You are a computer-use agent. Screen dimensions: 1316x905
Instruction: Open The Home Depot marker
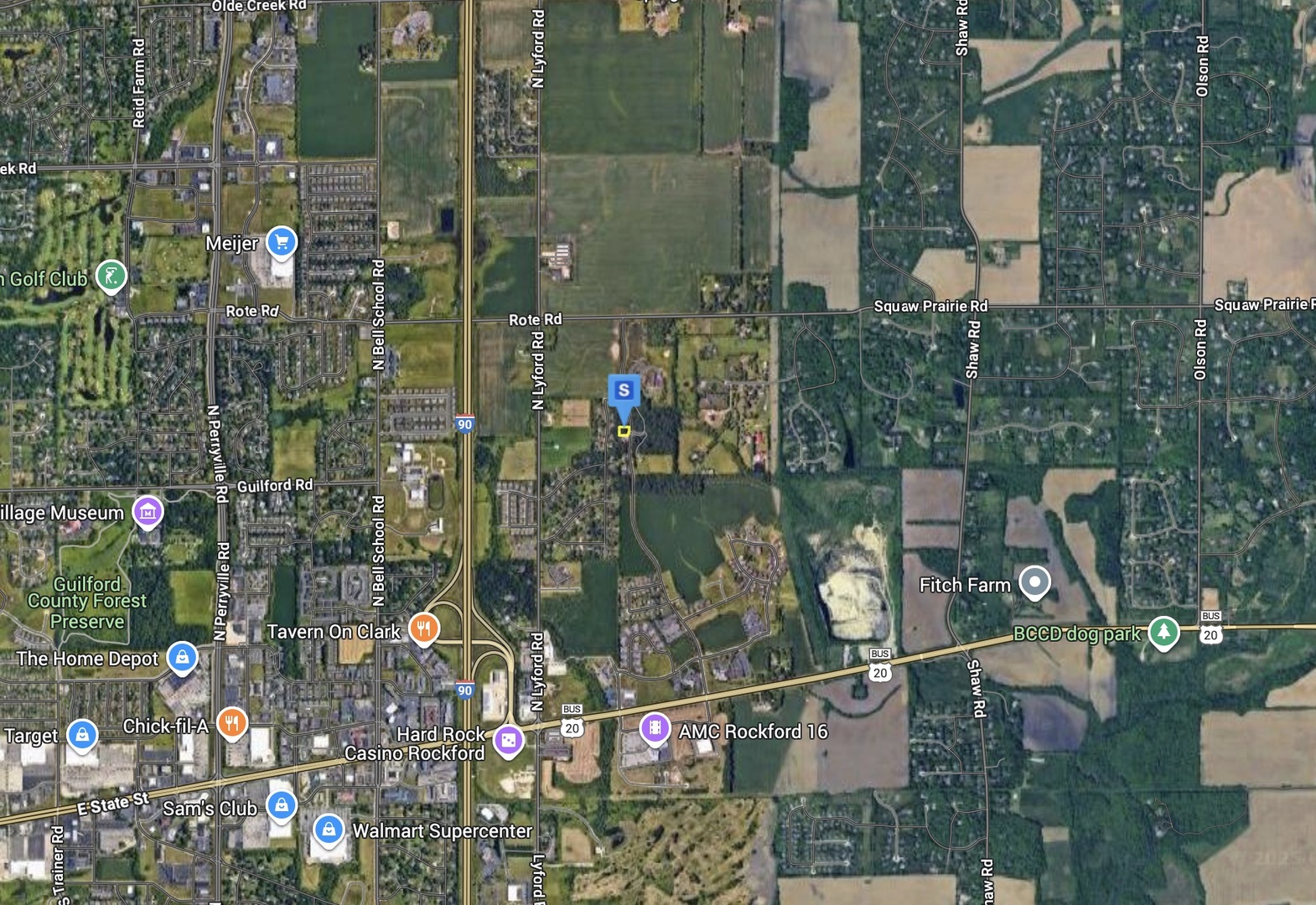click(x=182, y=658)
